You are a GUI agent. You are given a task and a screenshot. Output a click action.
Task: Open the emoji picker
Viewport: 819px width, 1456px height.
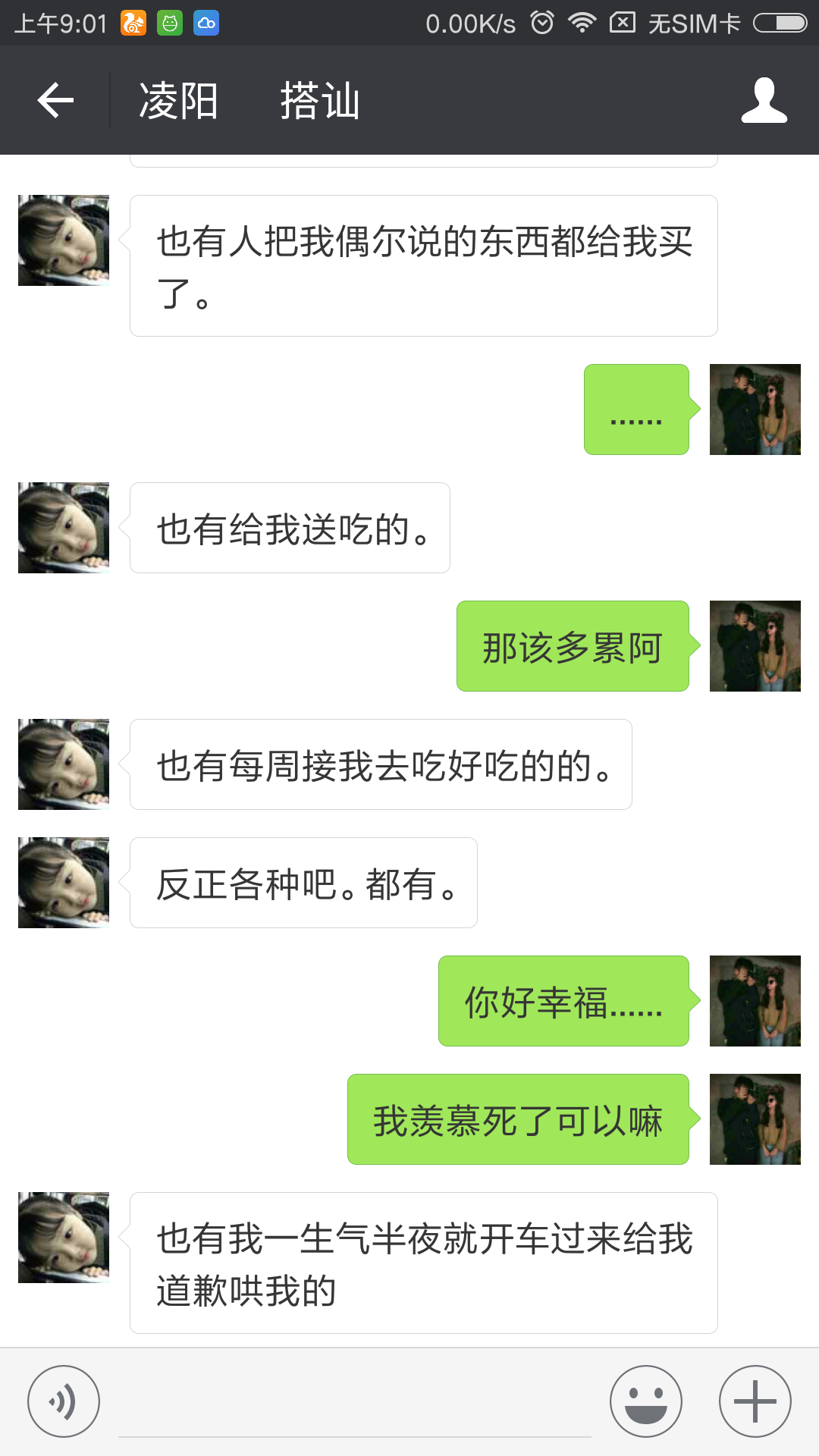(645, 1401)
